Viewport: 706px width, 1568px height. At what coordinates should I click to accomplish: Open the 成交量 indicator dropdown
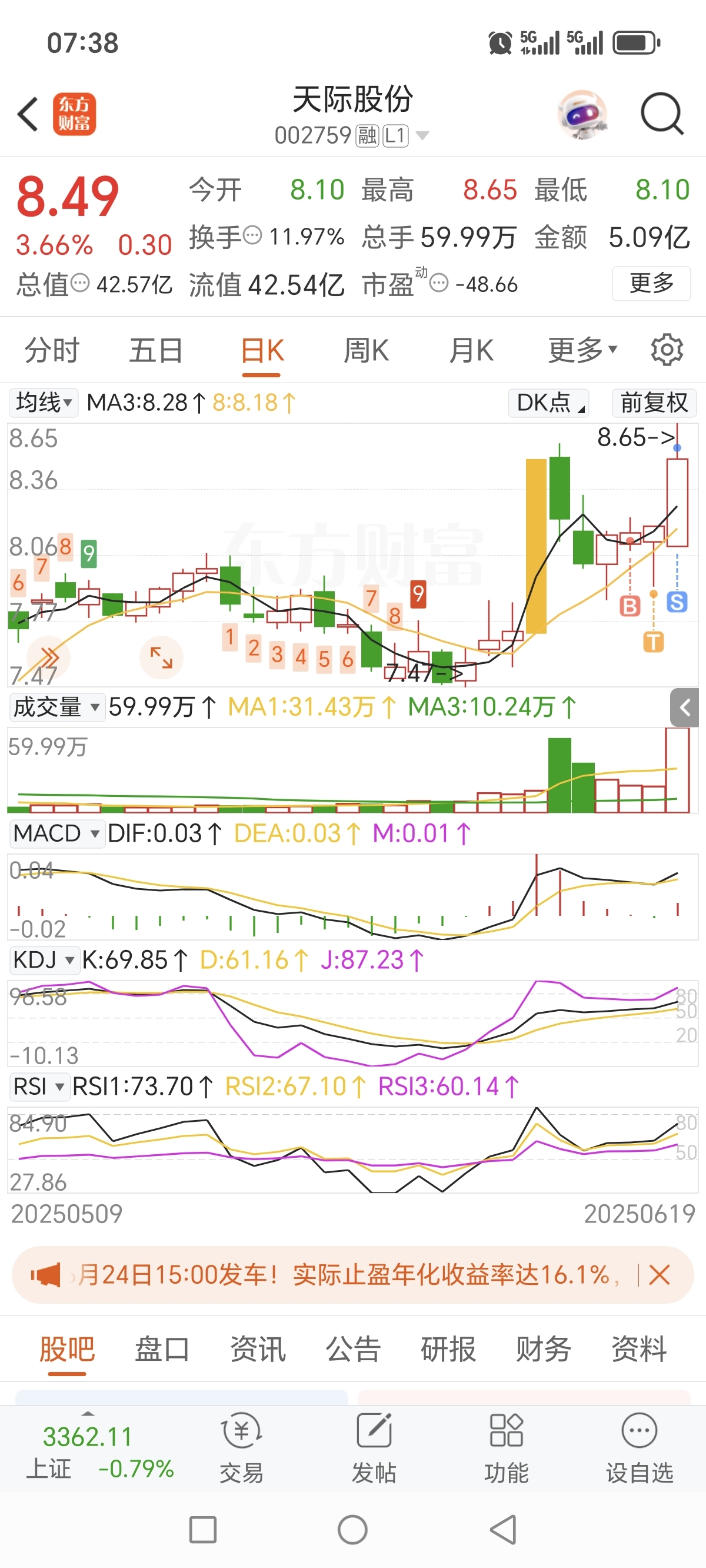click(x=56, y=707)
